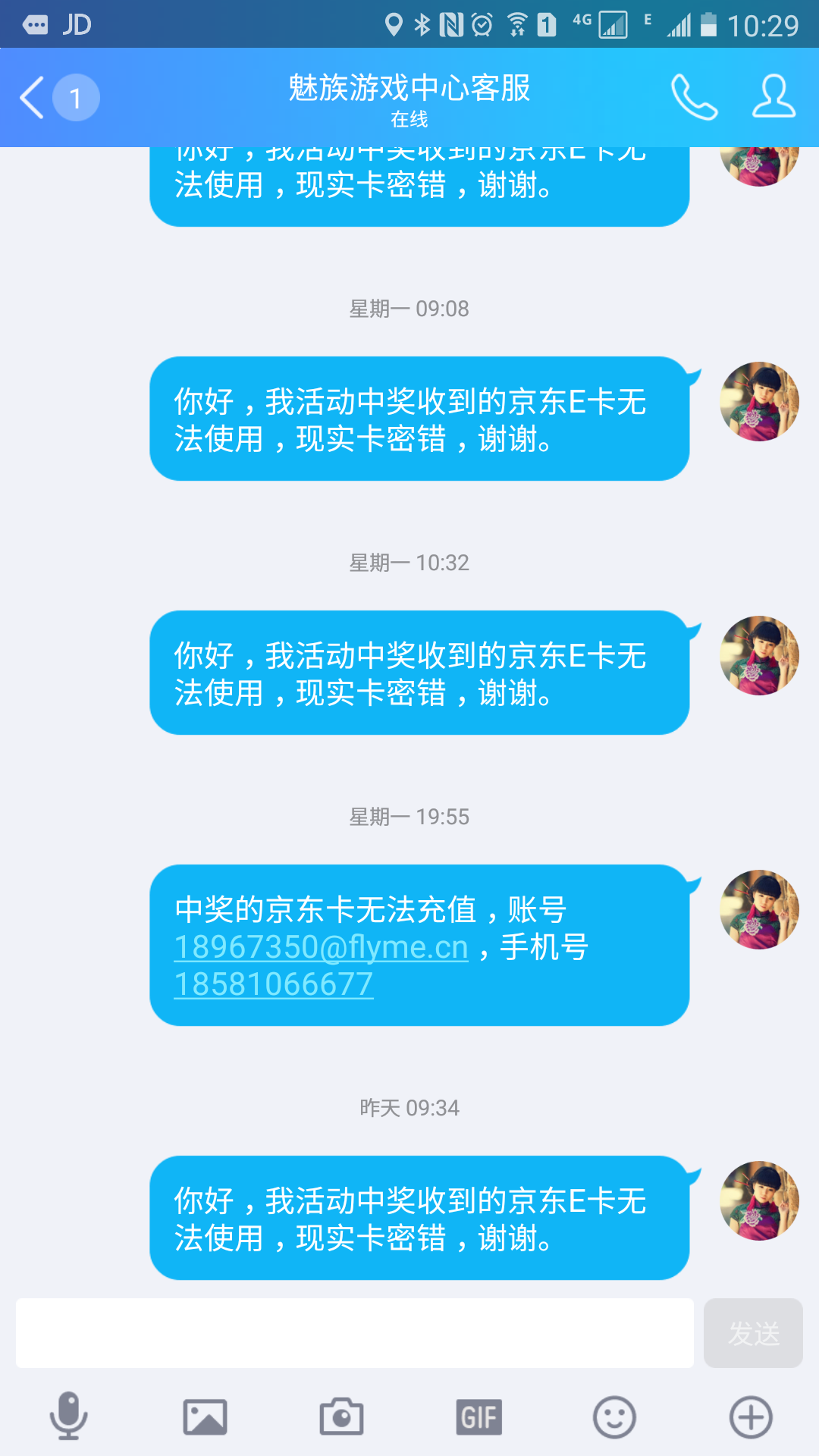Open the contact's avatar thumbnail
The width and height of the screenshot is (819, 1456).
(x=759, y=909)
